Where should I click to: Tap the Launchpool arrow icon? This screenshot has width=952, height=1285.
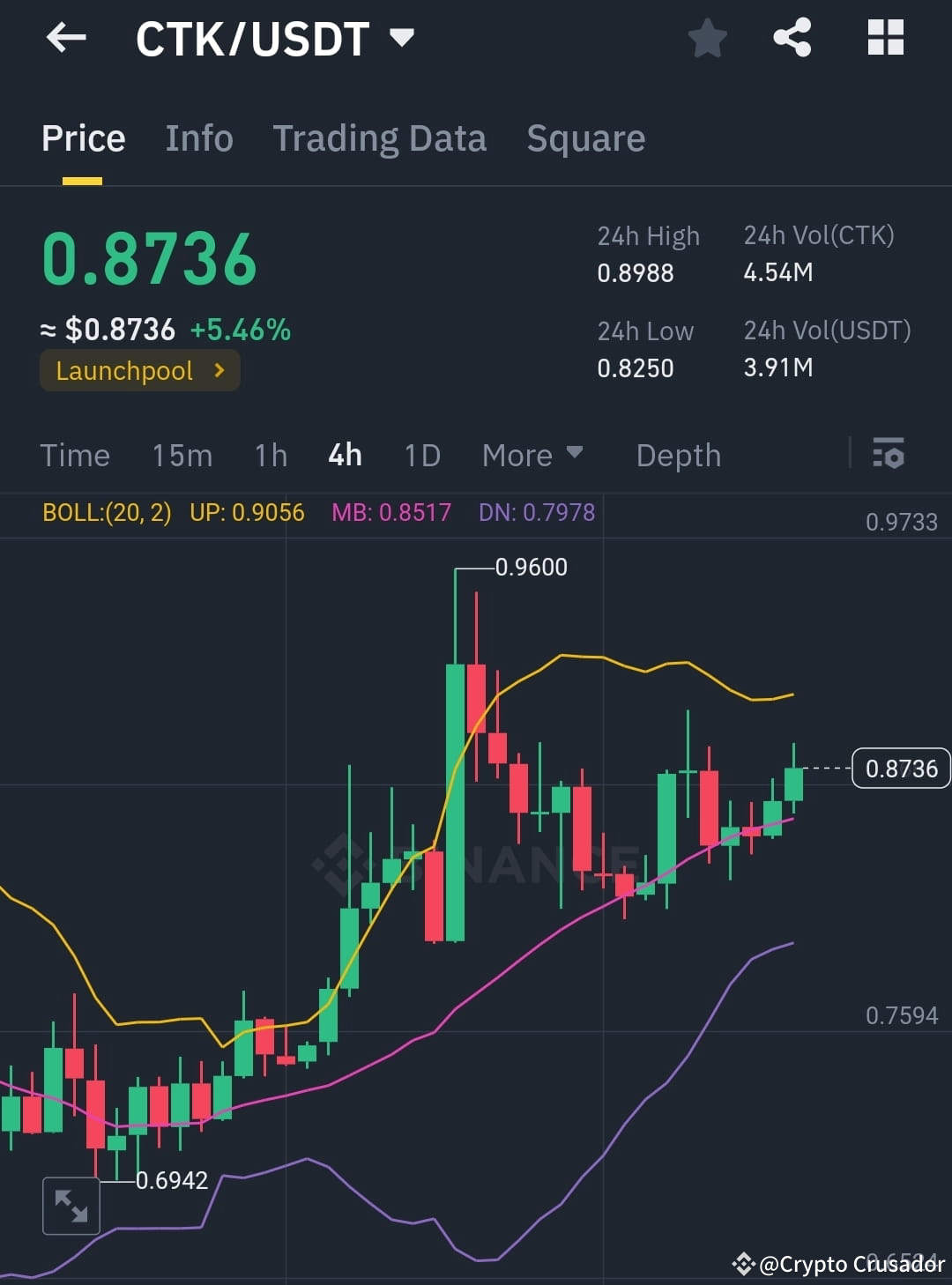pyautogui.click(x=219, y=370)
